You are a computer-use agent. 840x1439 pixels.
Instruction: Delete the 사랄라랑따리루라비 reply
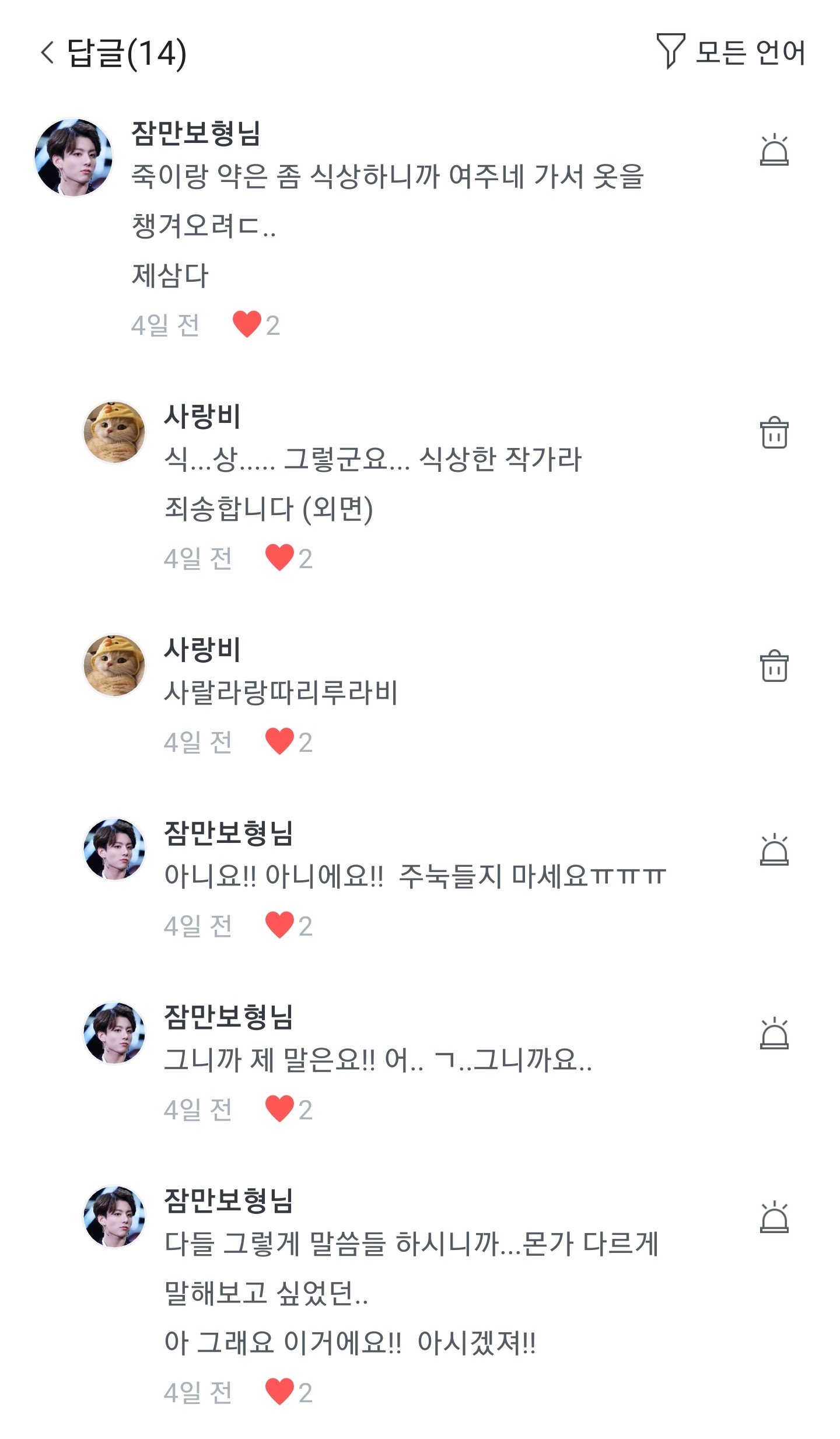pos(773,666)
